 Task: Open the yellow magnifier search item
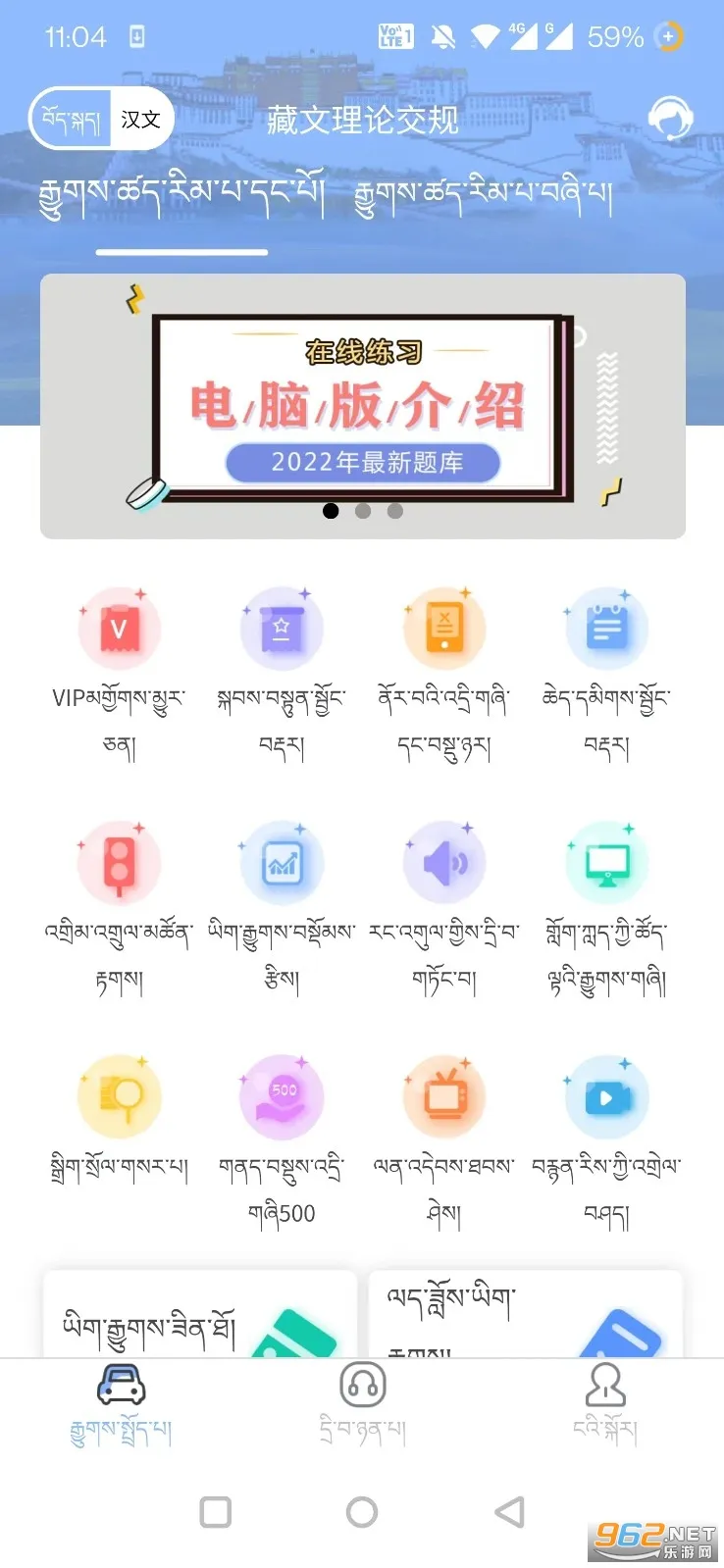pyautogui.click(x=119, y=1096)
